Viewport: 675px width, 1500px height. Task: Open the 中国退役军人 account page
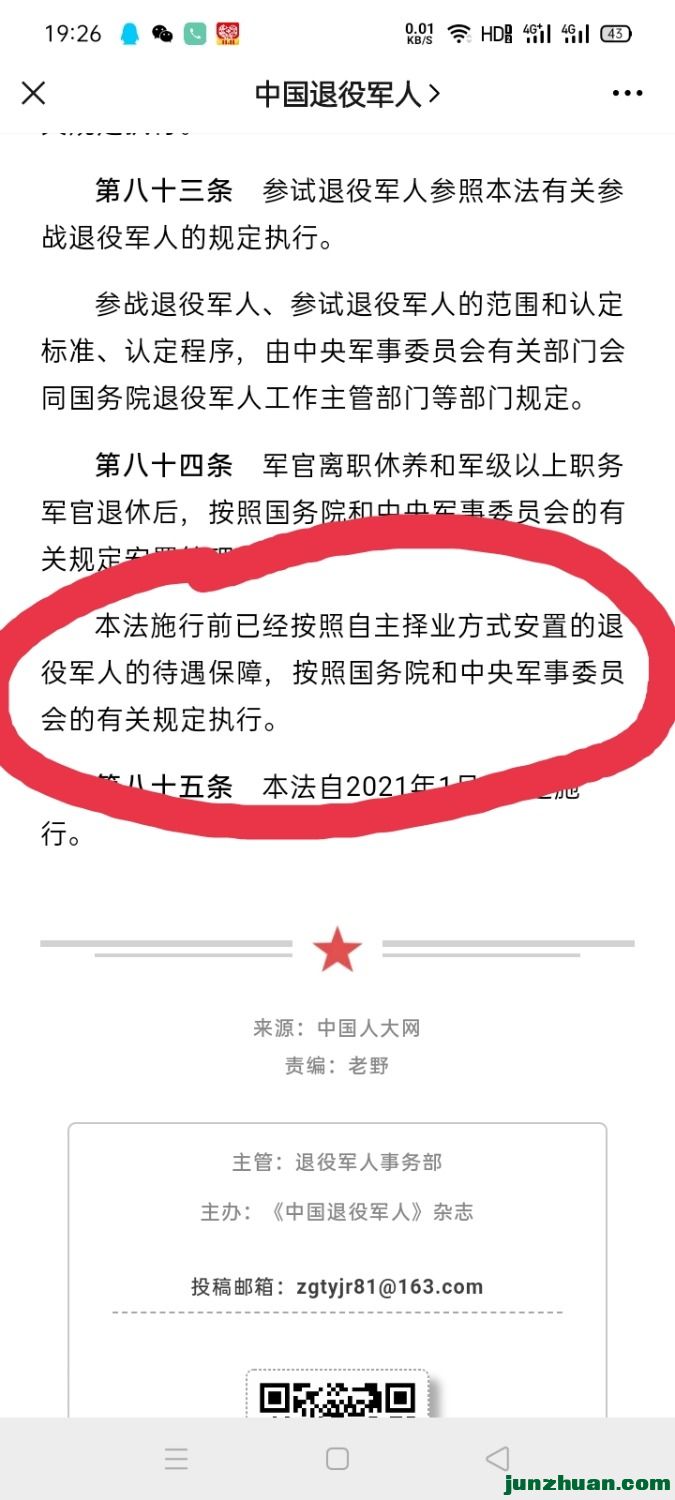coord(346,94)
